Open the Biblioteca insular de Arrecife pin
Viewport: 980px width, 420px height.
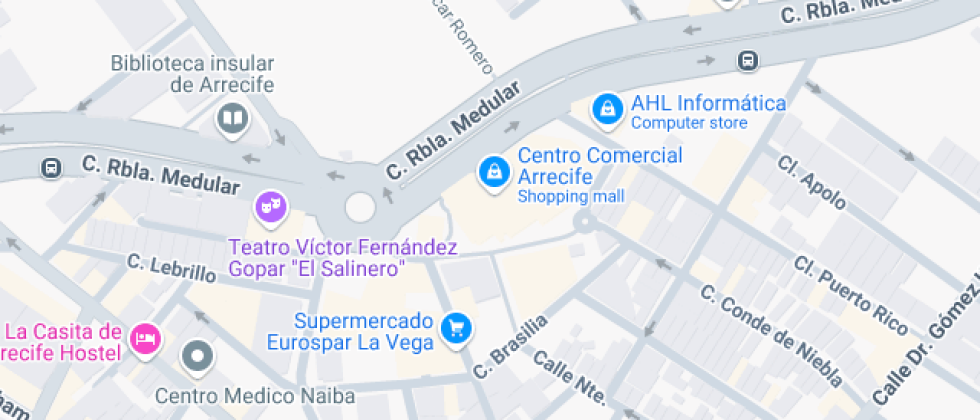[232, 119]
